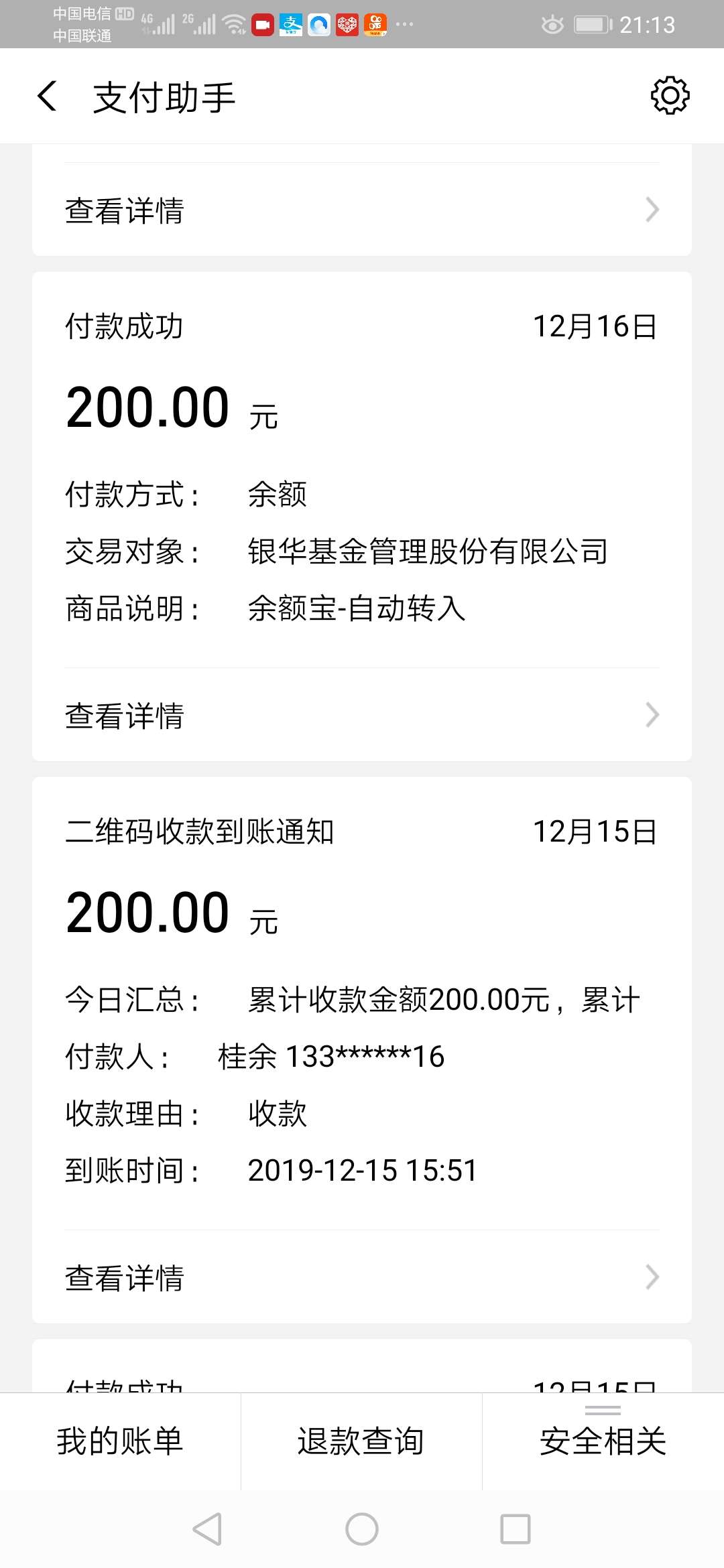Open 退款查询 menu
Image resolution: width=724 pixels, height=1568 pixels.
click(361, 1441)
